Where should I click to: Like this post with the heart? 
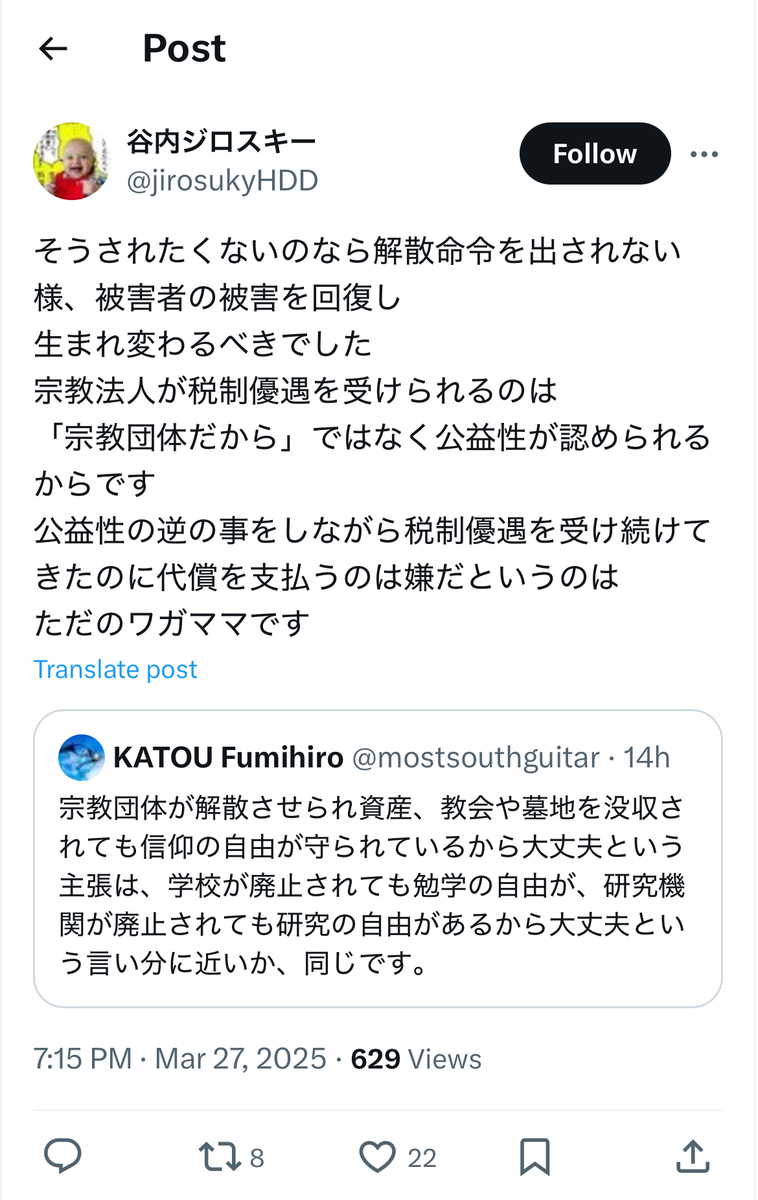(377, 1157)
